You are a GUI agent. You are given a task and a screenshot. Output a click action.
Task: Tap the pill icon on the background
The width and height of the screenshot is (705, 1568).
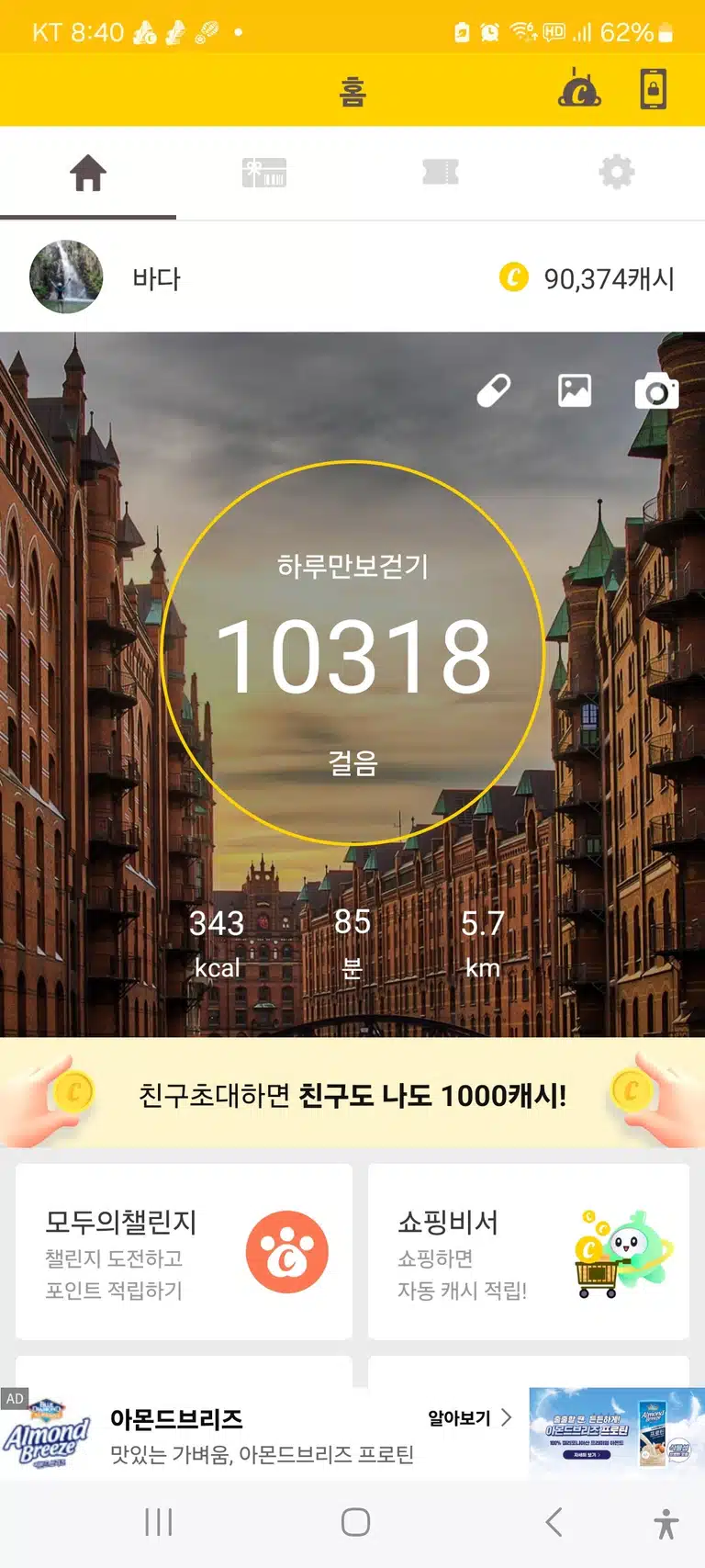[x=494, y=391]
